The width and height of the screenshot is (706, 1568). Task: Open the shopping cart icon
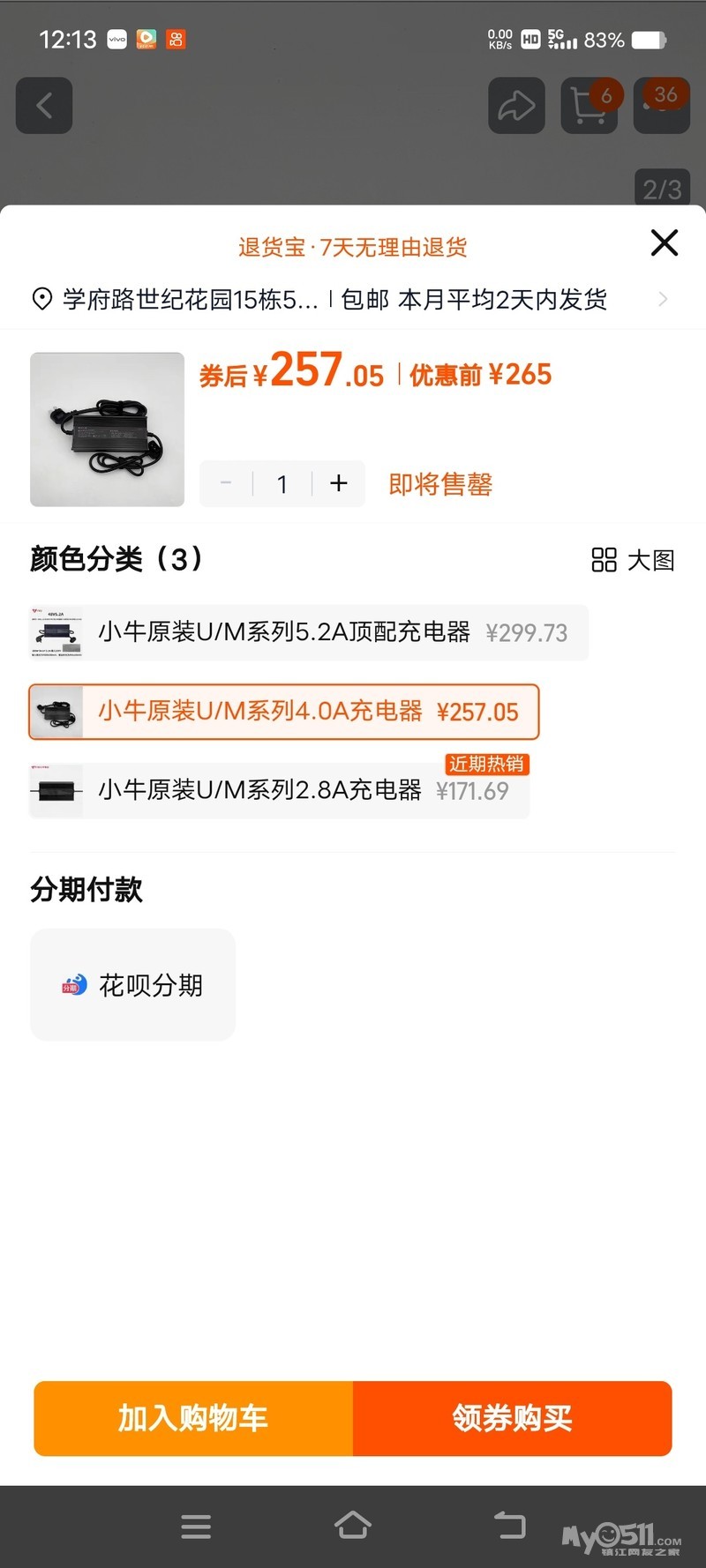tap(589, 106)
